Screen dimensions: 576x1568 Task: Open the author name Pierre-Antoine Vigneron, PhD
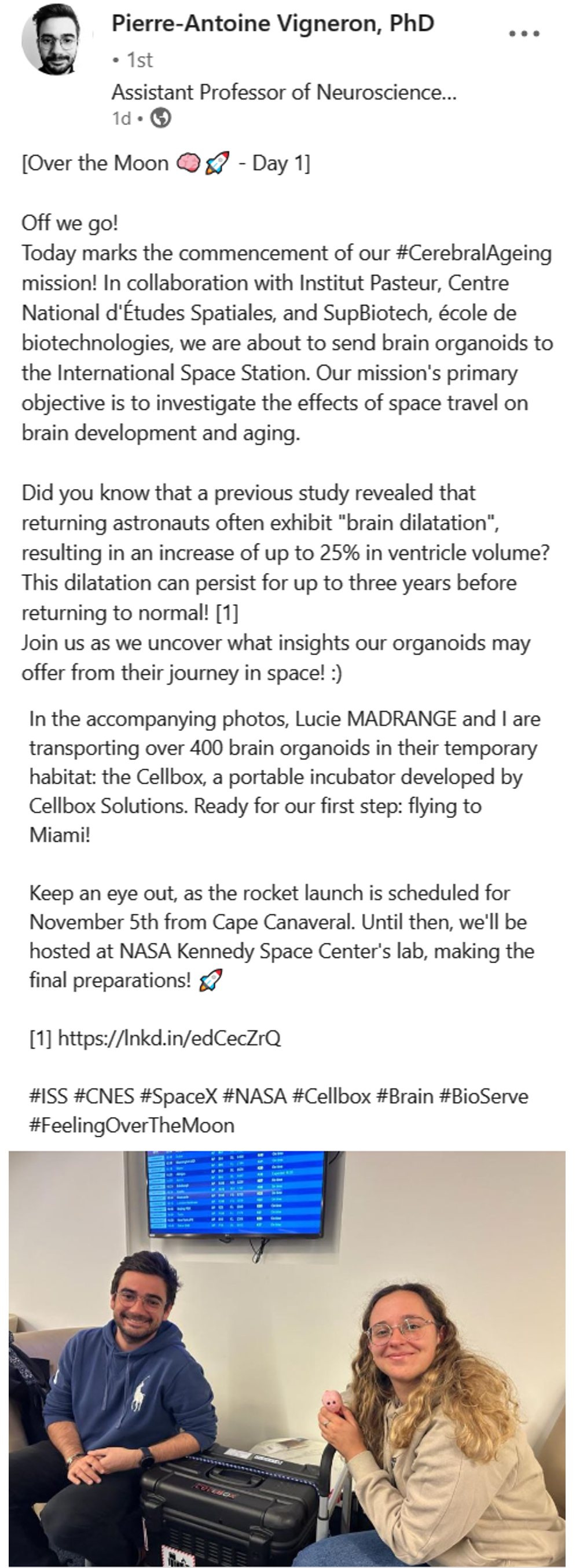tap(272, 24)
